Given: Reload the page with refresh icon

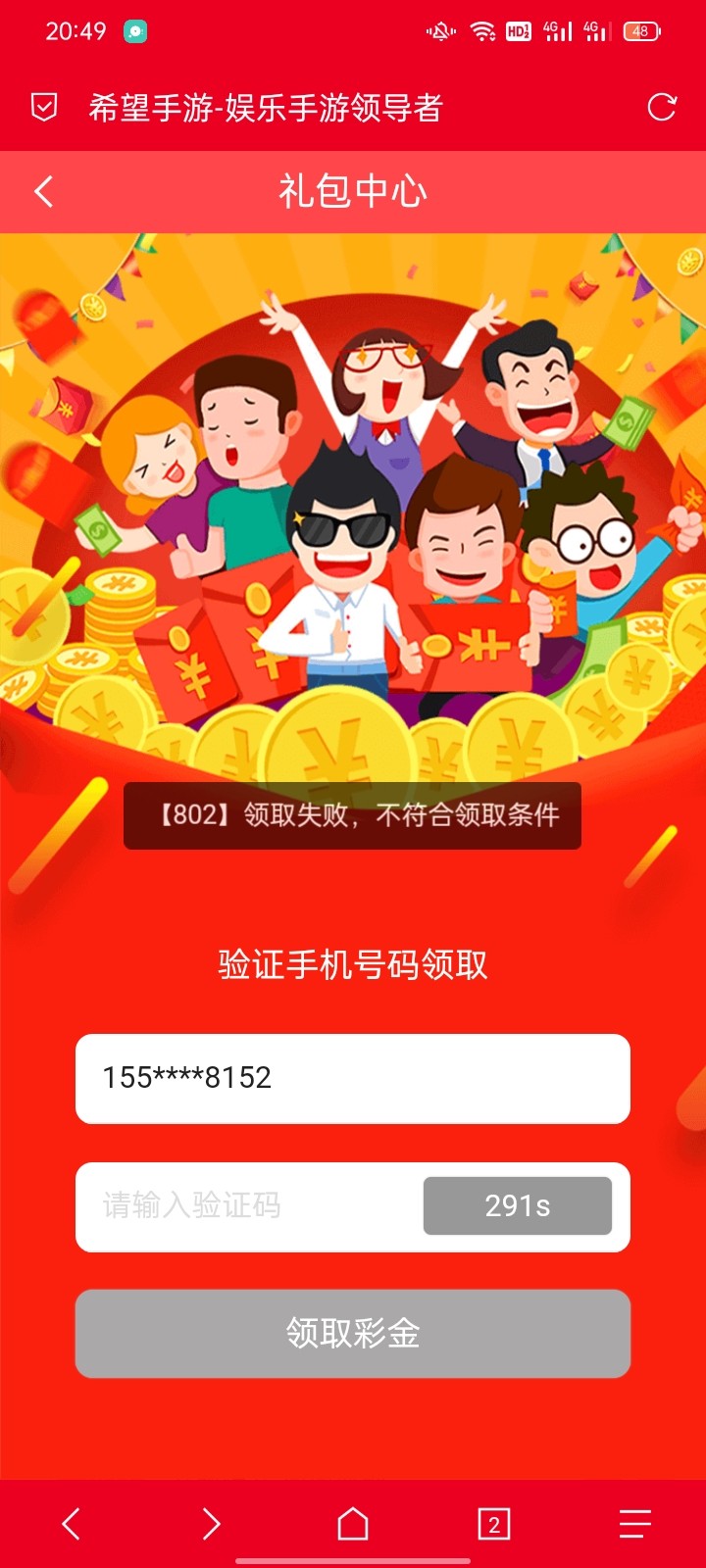Looking at the screenshot, I should (x=662, y=107).
